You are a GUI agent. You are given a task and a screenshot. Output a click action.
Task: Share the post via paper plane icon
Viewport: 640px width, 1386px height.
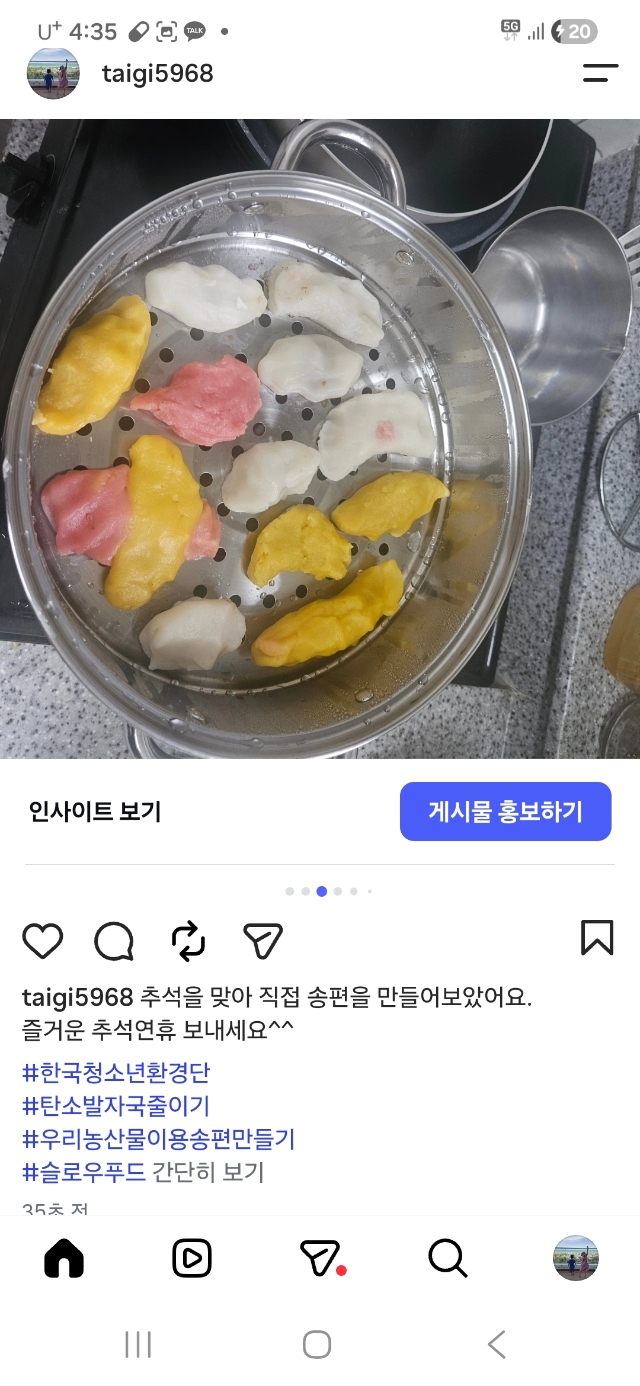click(x=263, y=940)
